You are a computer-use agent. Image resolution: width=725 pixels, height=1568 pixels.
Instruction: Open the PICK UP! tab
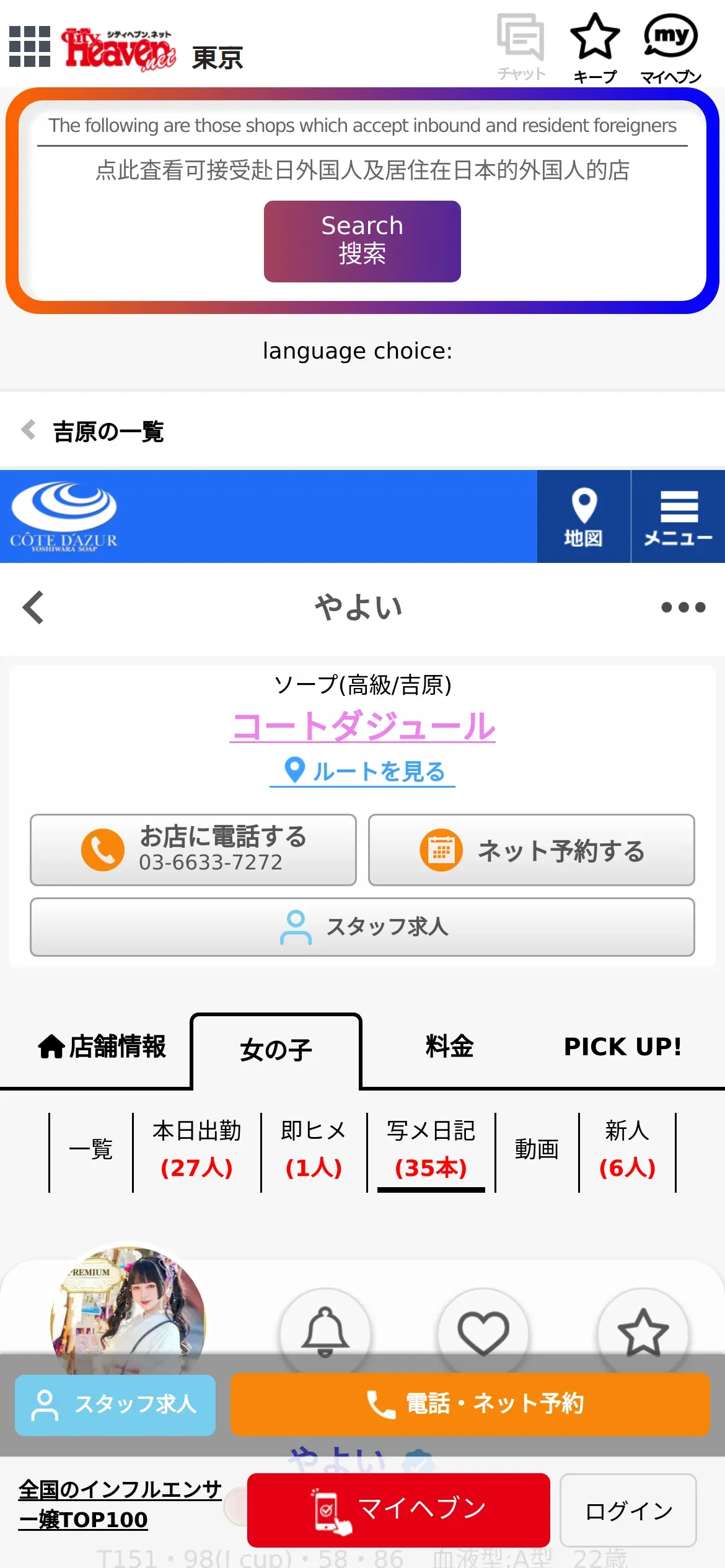[622, 1047]
